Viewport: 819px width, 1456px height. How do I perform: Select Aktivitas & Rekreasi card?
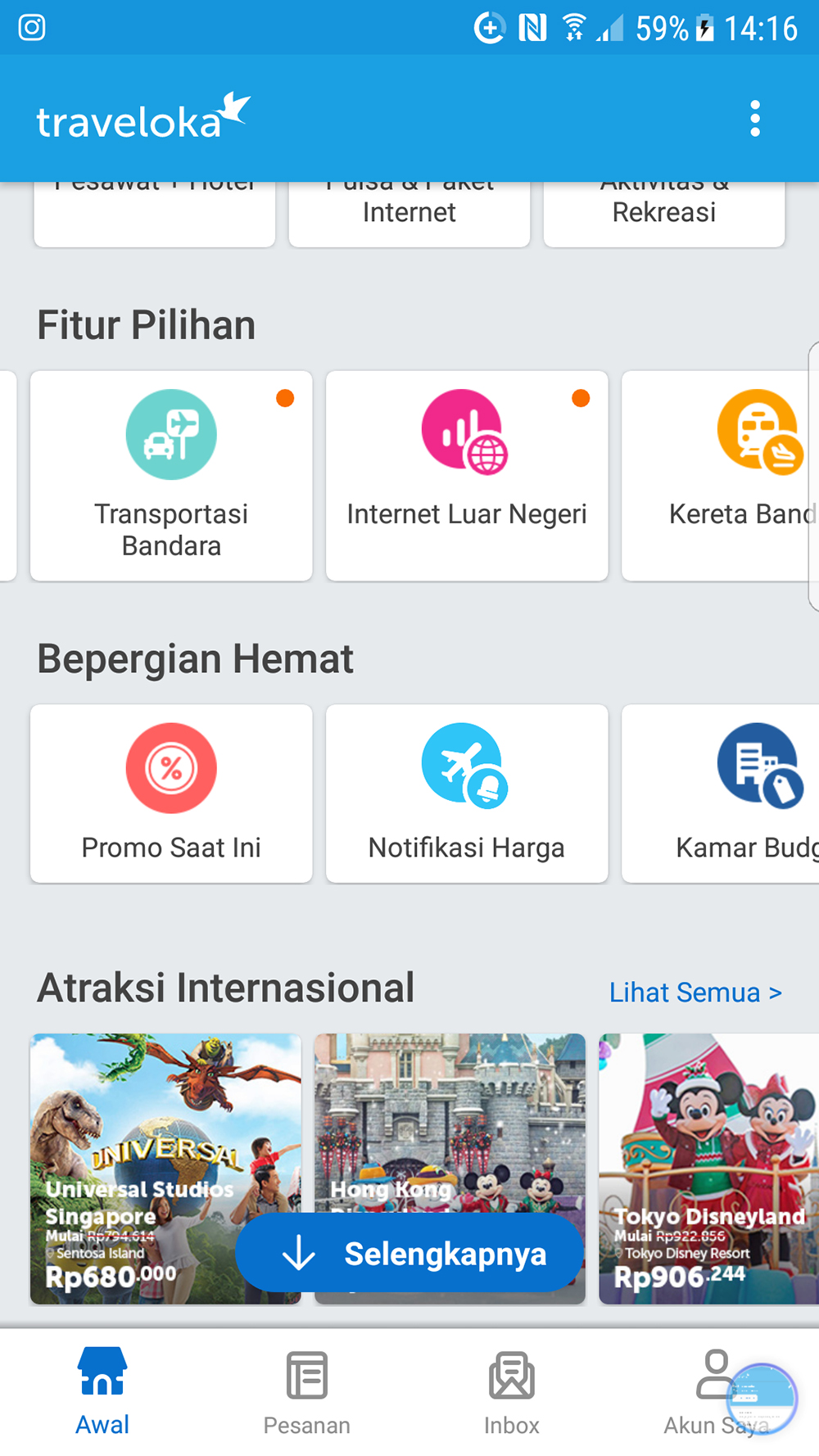point(664,213)
